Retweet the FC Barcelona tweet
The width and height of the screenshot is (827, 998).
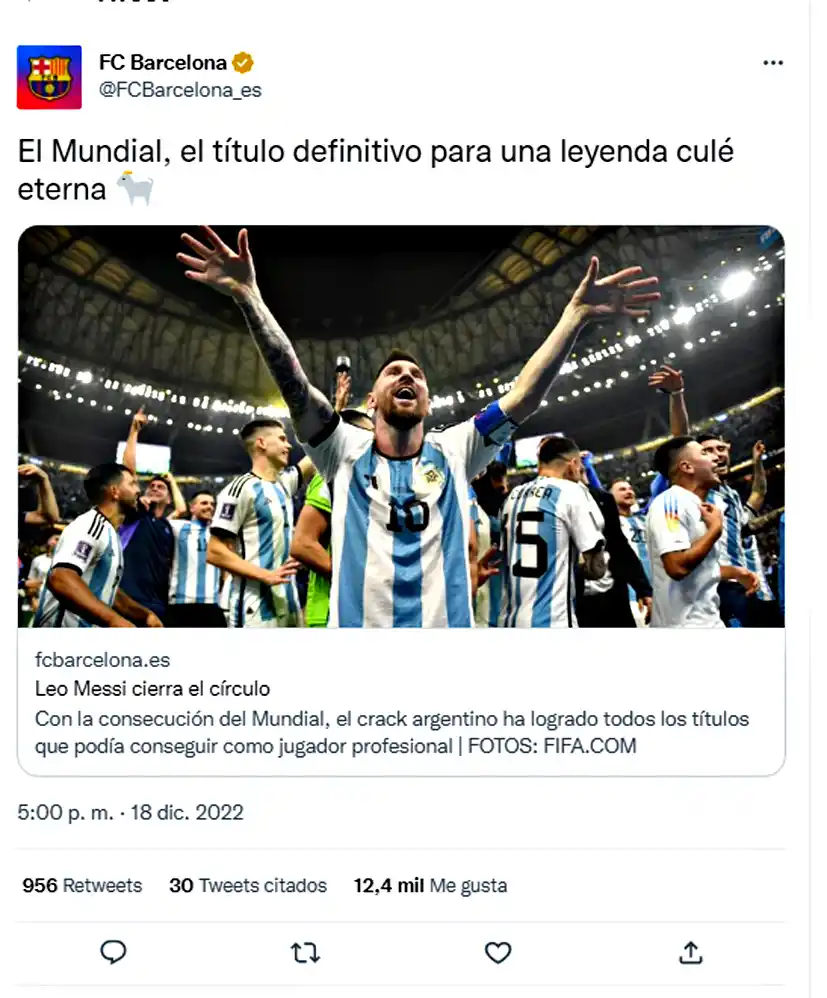305,953
